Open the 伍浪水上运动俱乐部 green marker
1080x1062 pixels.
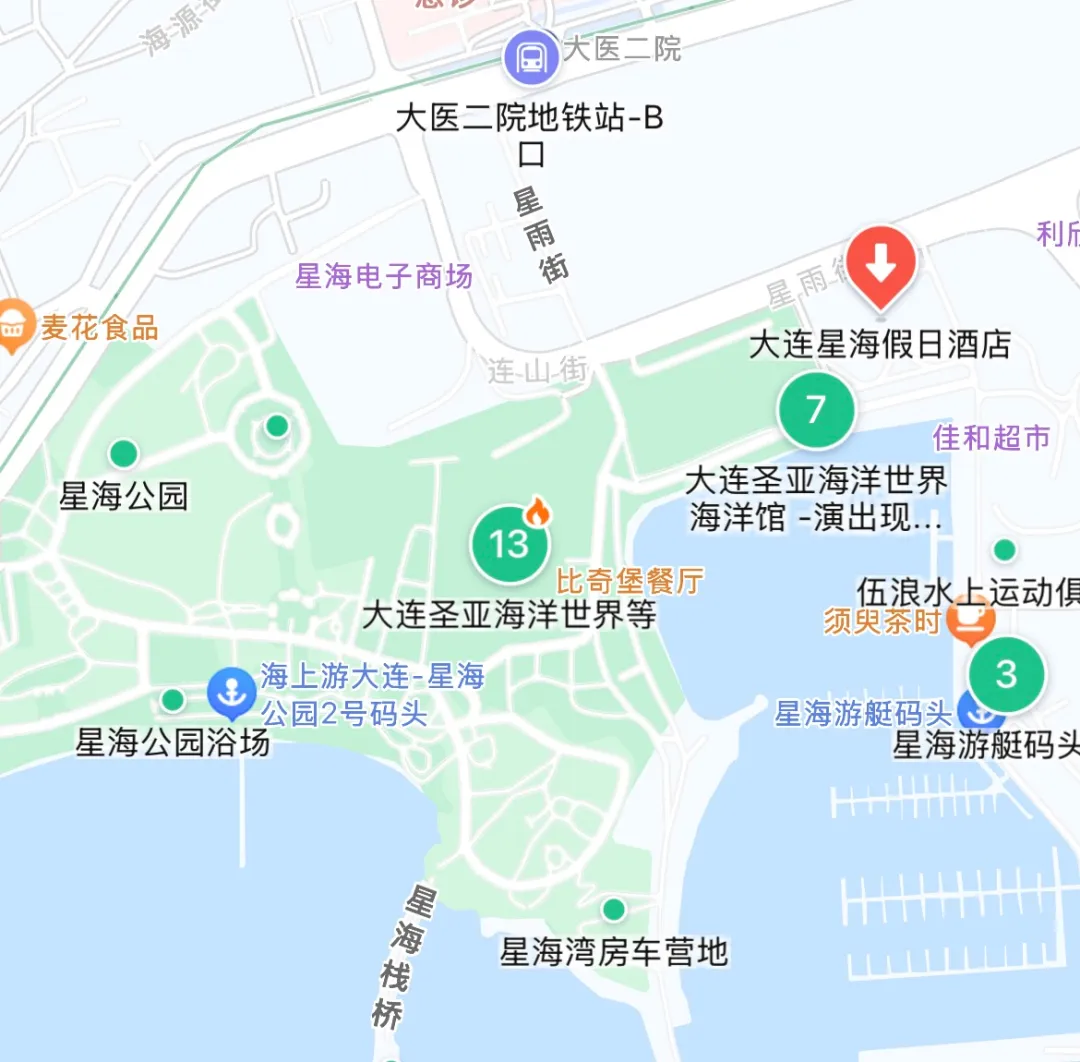pos(1004,550)
